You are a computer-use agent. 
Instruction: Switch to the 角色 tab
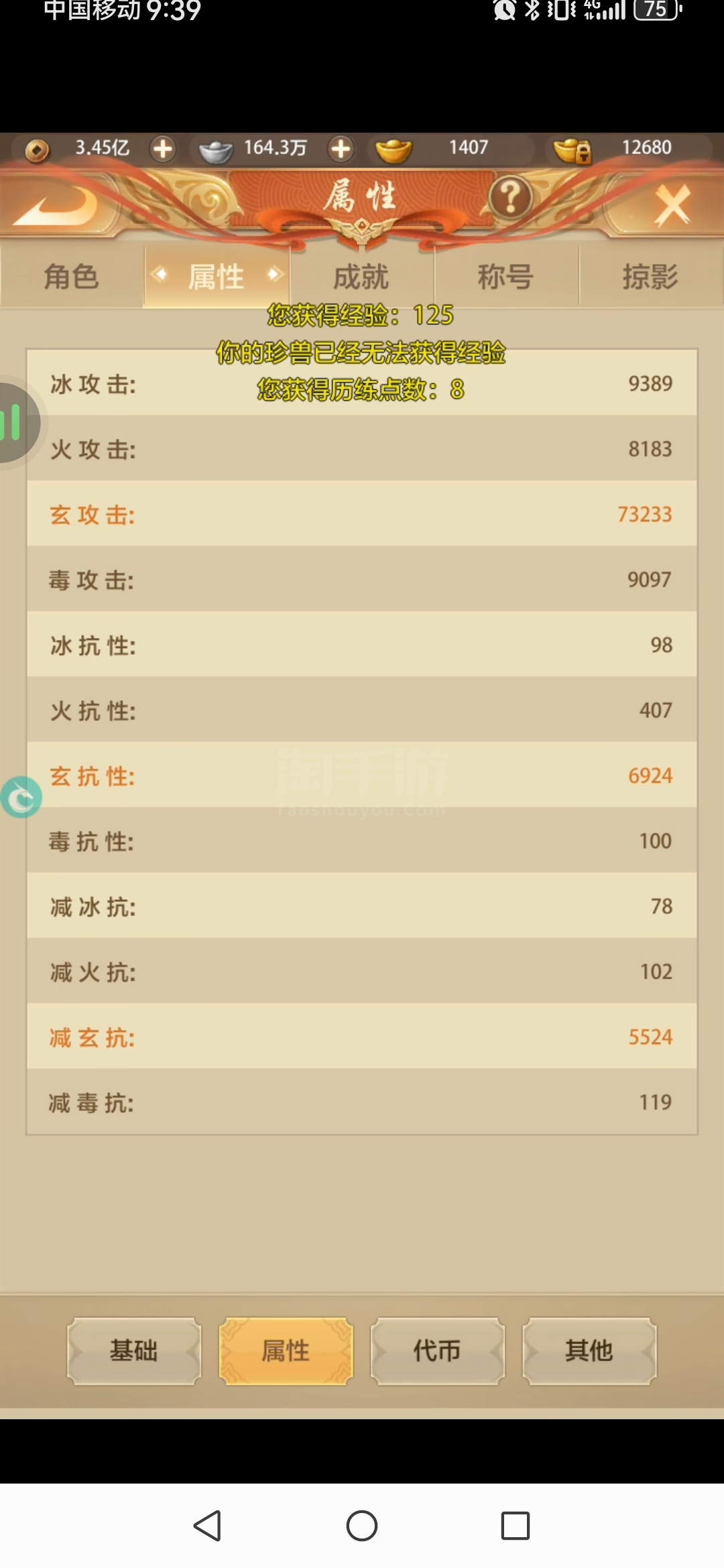(72, 277)
